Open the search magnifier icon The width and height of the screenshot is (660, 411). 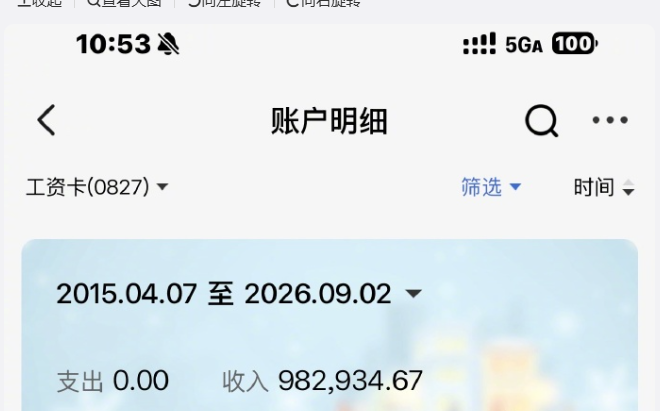[541, 120]
